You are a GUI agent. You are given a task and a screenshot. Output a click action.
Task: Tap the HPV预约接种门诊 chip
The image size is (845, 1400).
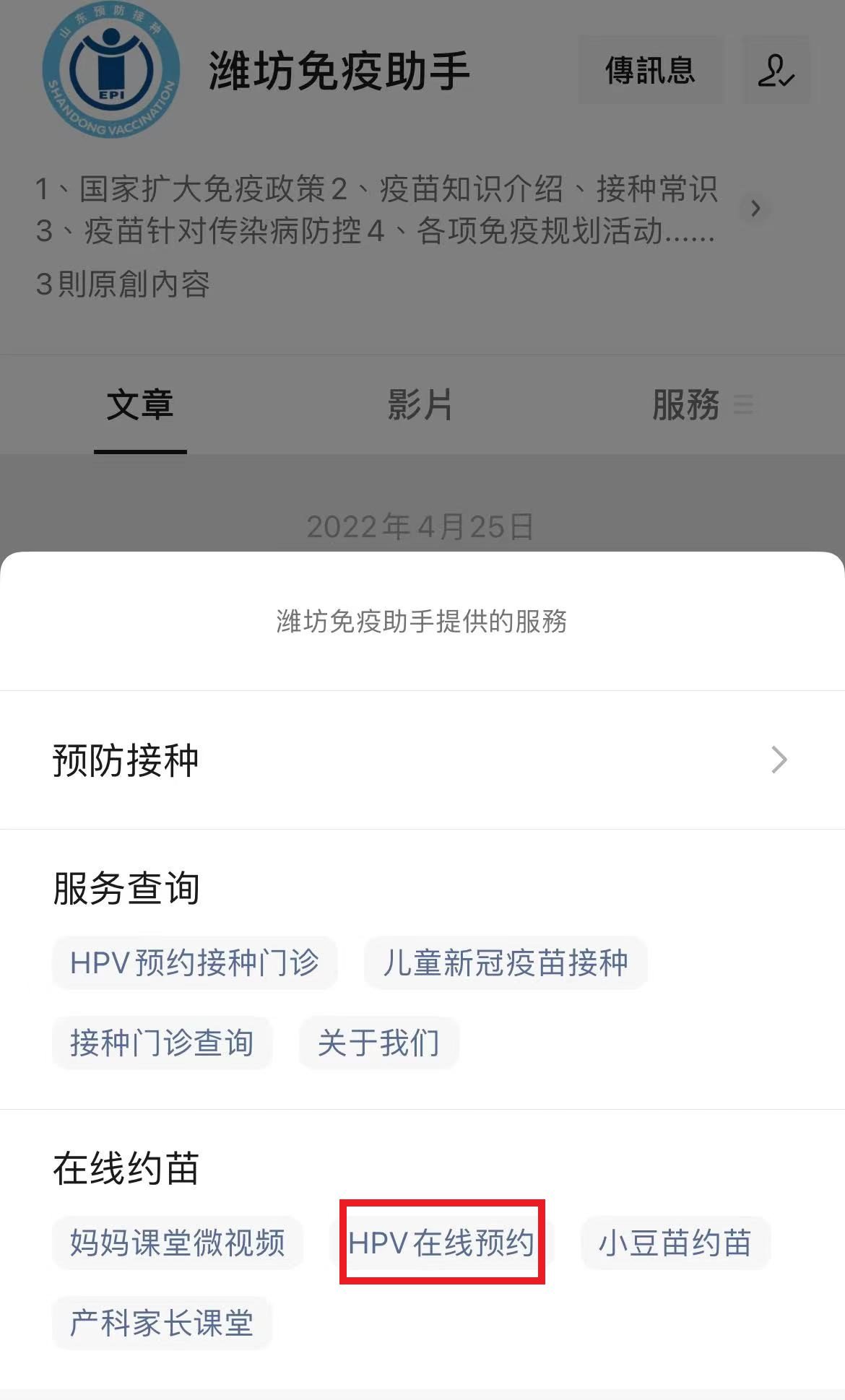pyautogui.click(x=194, y=962)
